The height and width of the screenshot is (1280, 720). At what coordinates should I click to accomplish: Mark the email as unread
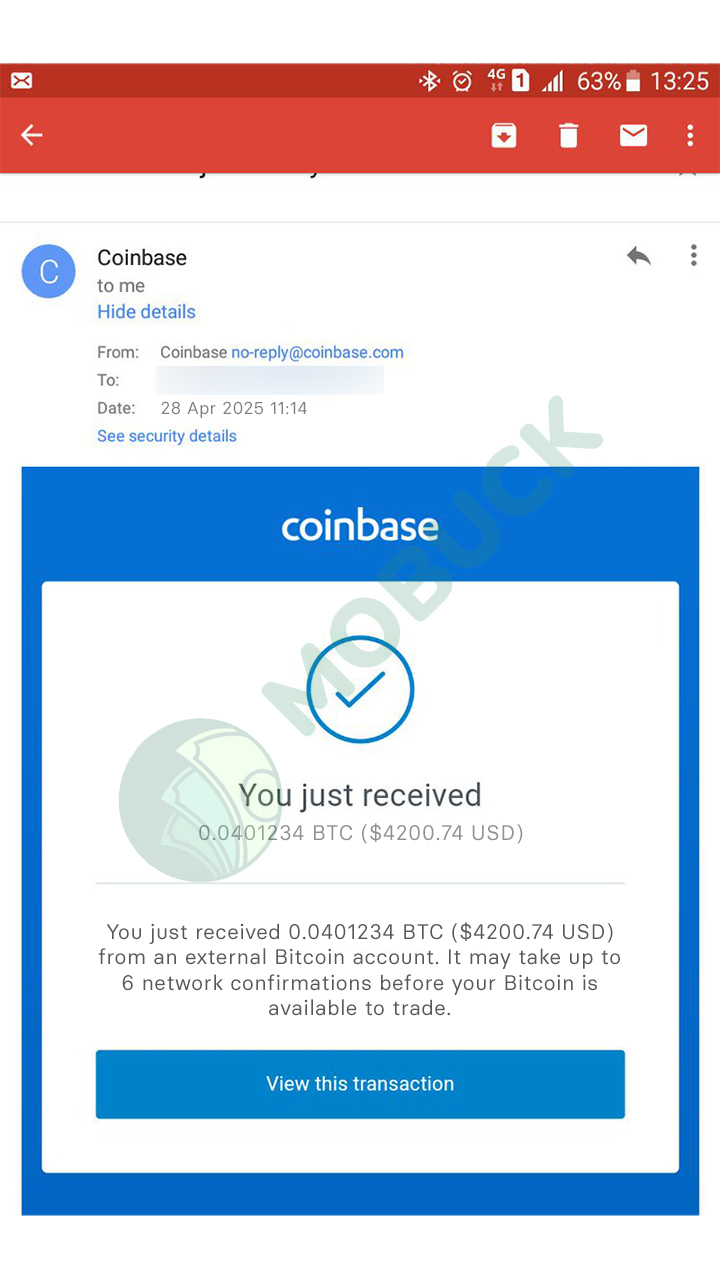pyautogui.click(x=633, y=135)
